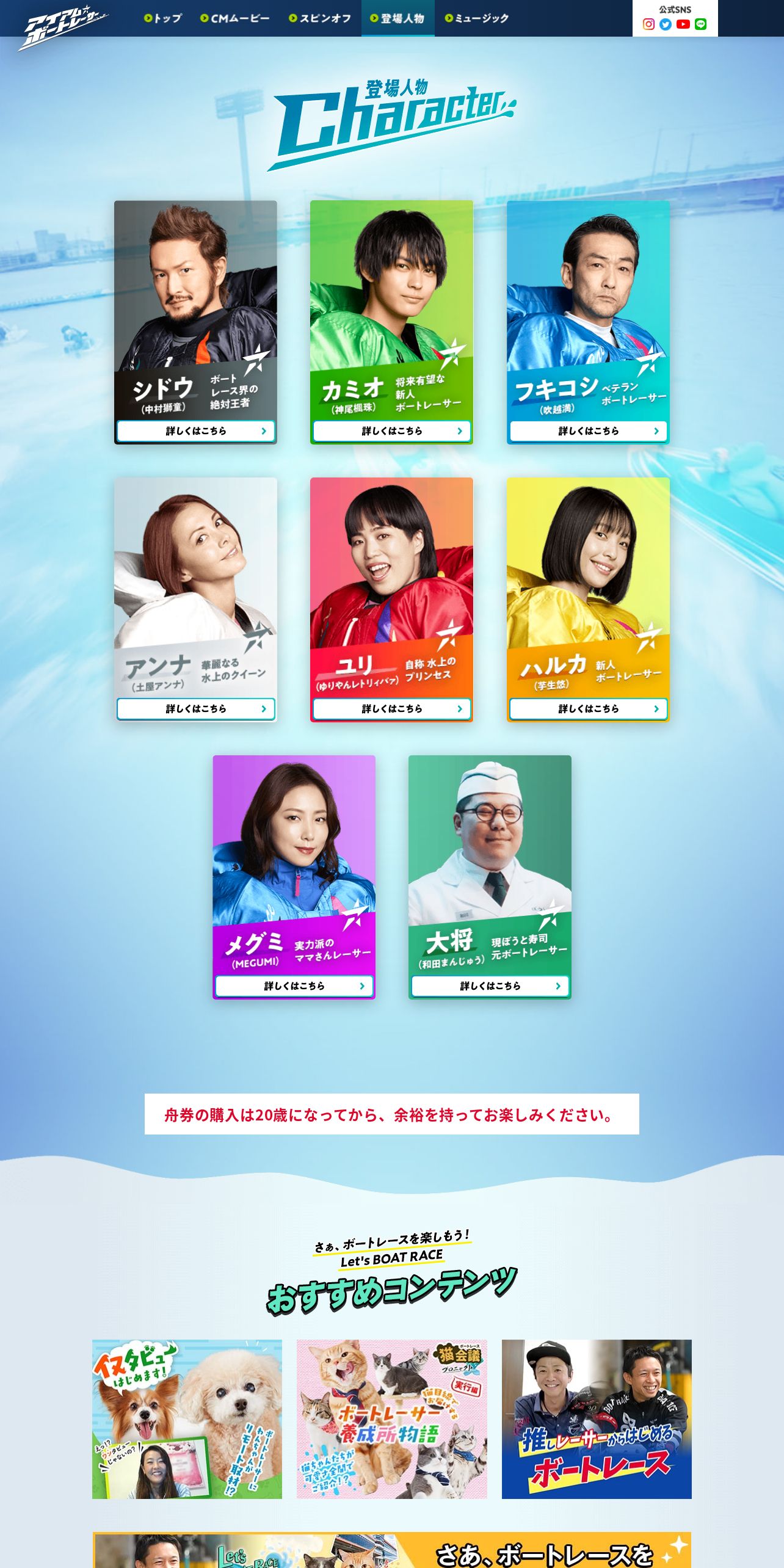
Task: Tap the アイアムボートレーサー logo
Action: pyautogui.click(x=64, y=27)
